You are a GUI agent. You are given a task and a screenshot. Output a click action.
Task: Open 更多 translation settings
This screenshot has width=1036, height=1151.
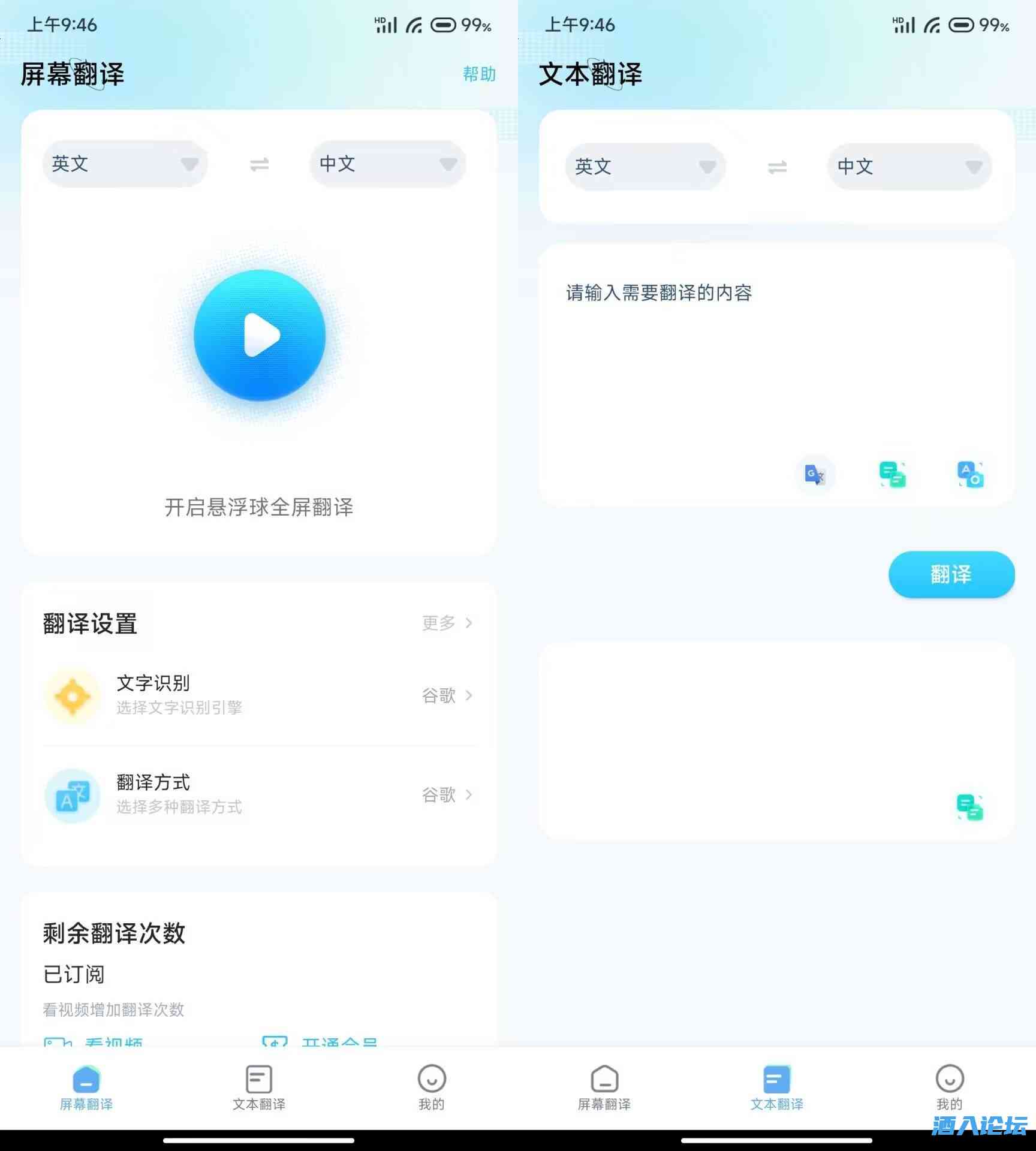[x=447, y=623]
